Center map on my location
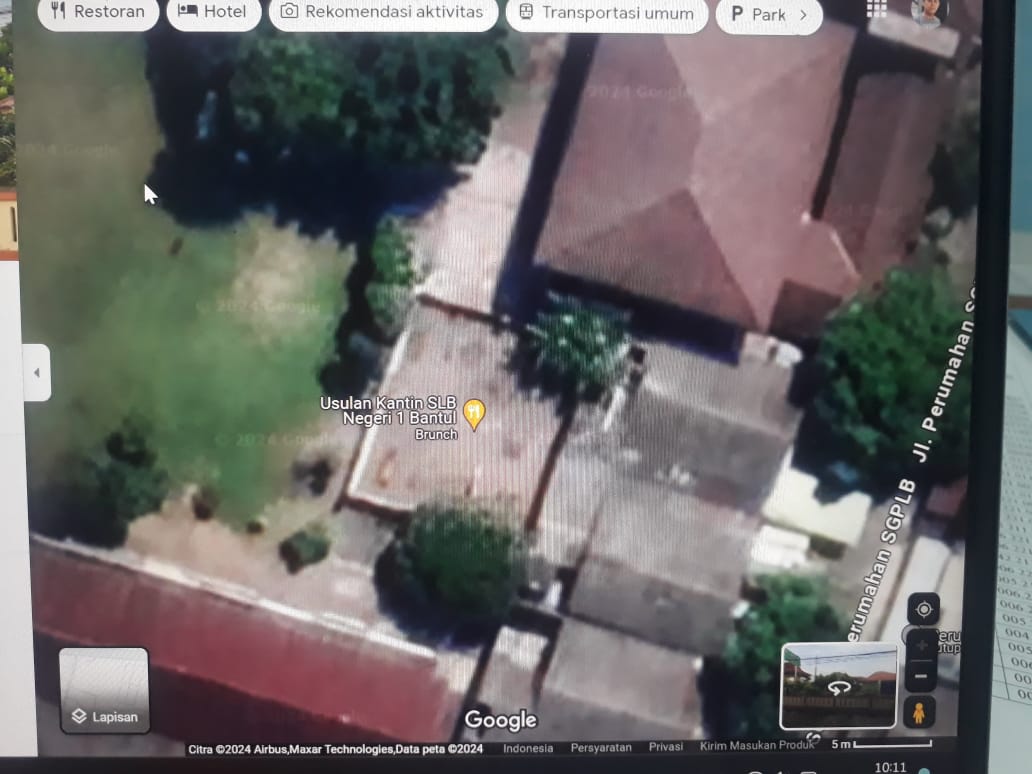Screen dimensions: 1032x774 (x=922, y=609)
